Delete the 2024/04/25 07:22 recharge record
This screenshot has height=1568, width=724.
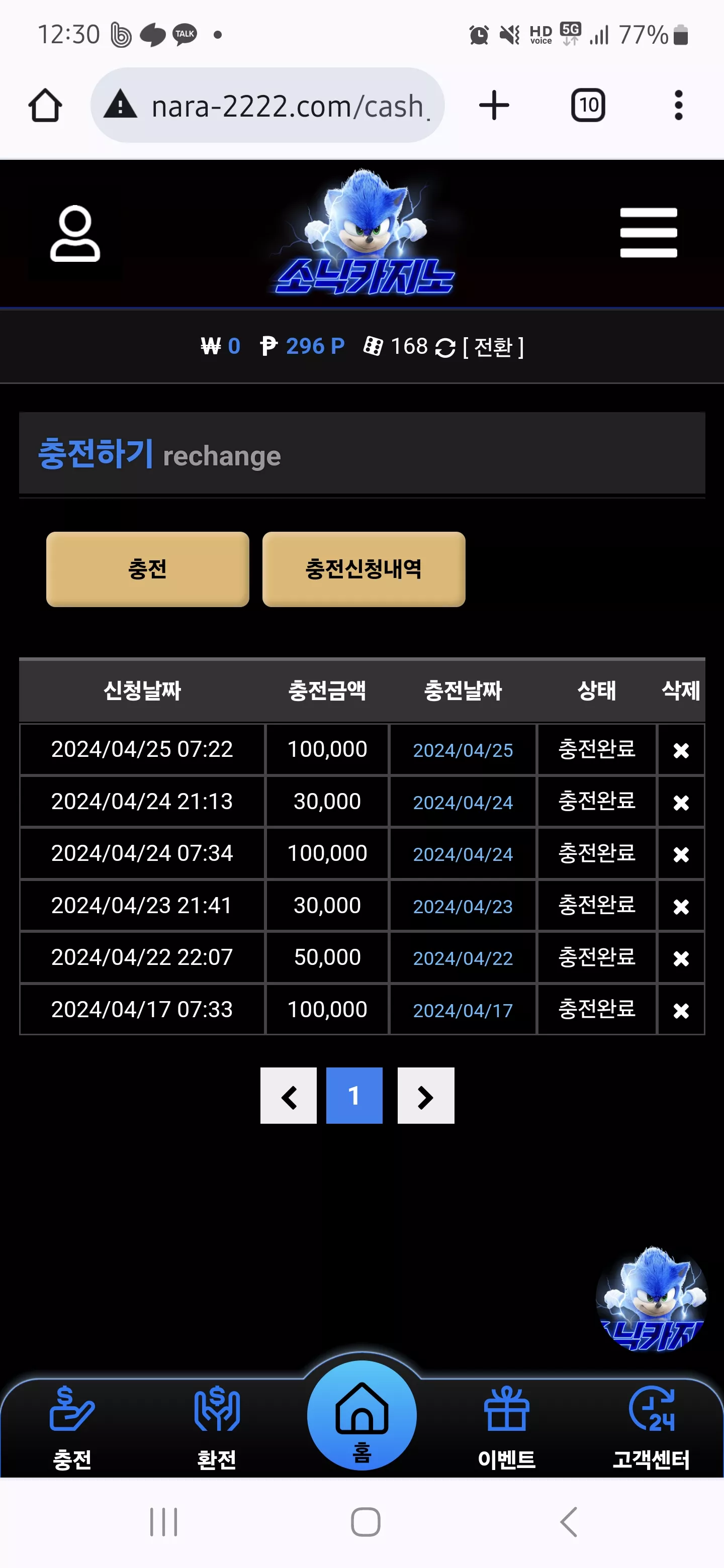[681, 750]
